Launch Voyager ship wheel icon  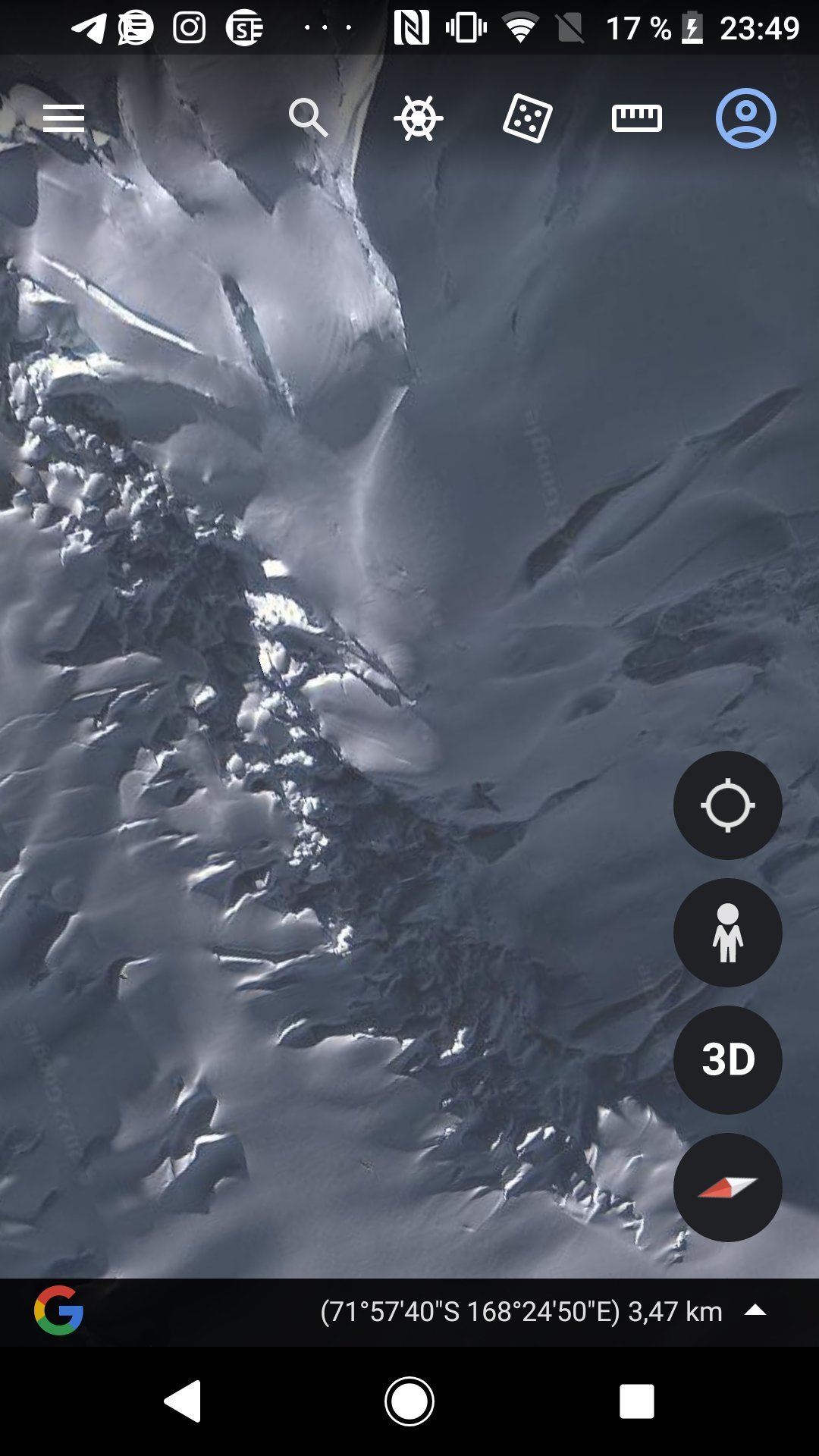[419, 118]
